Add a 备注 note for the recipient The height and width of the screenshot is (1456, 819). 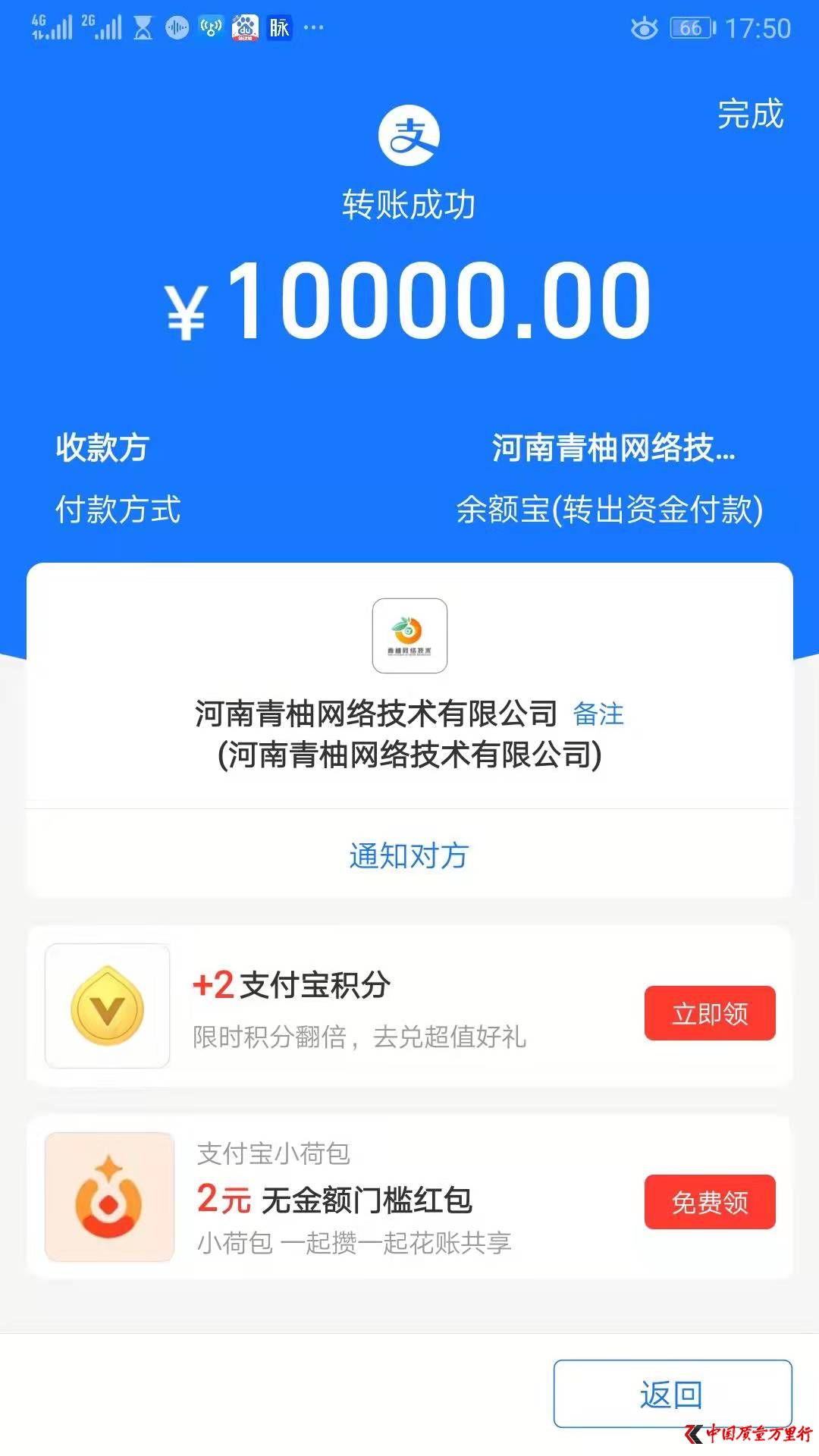click(x=598, y=714)
